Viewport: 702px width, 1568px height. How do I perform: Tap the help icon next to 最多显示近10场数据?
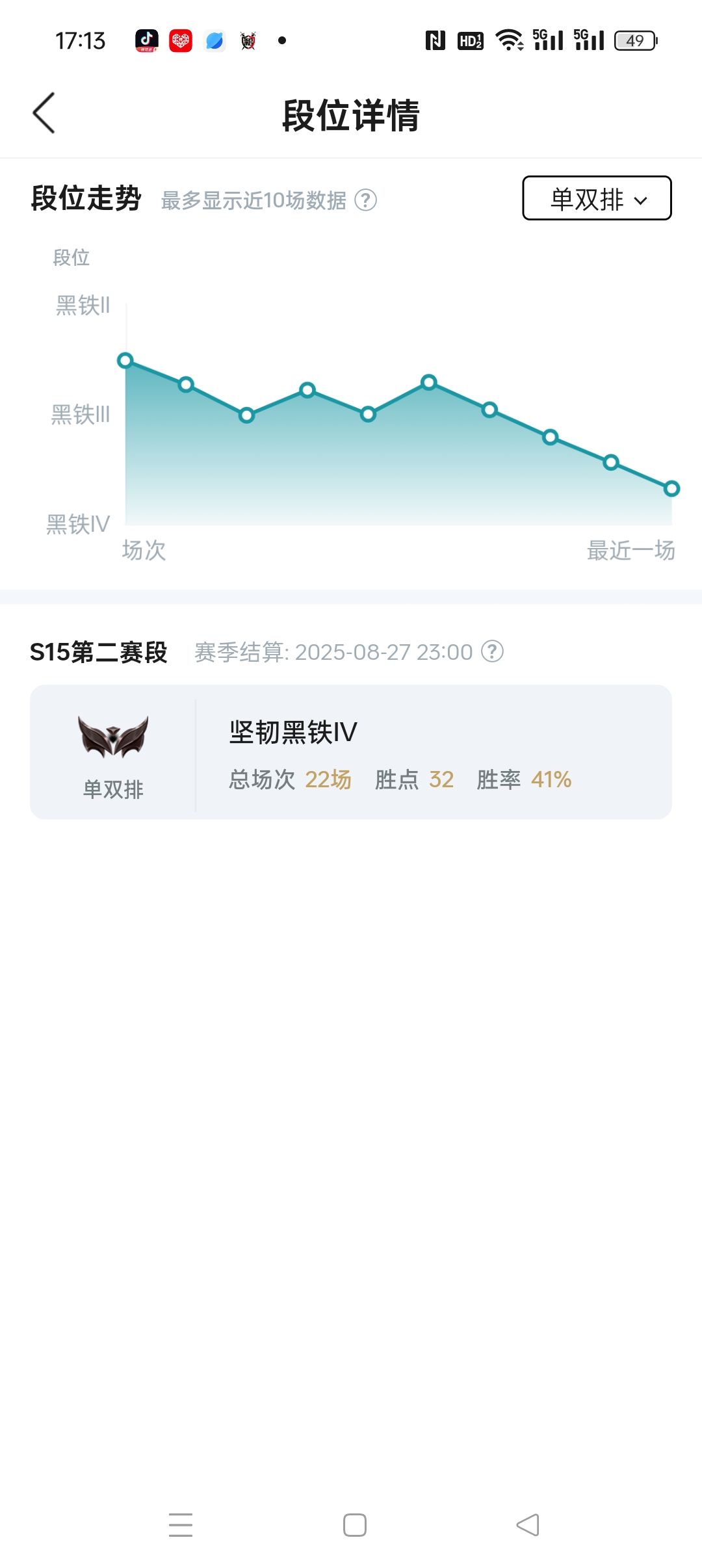[x=366, y=200]
